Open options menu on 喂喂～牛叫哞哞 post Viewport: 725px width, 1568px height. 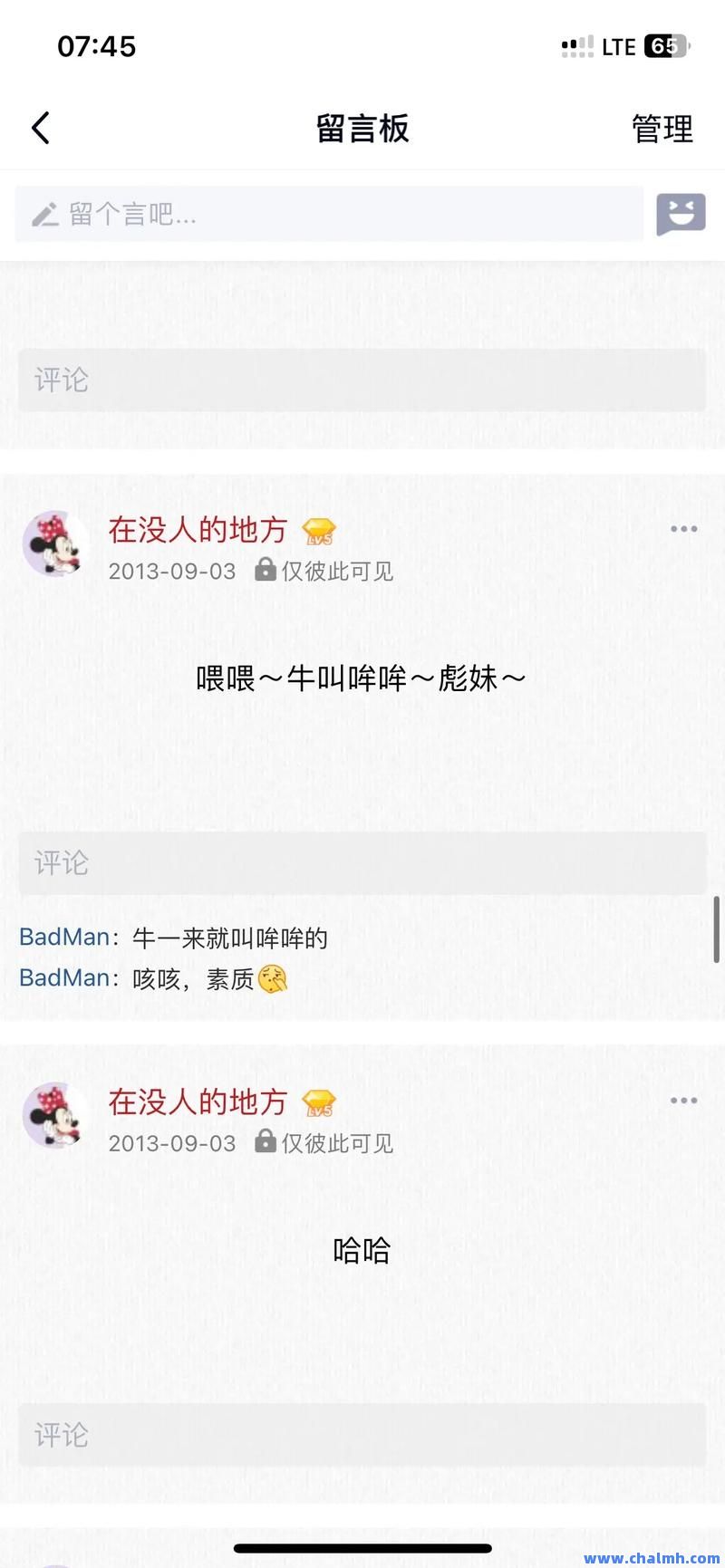683,529
